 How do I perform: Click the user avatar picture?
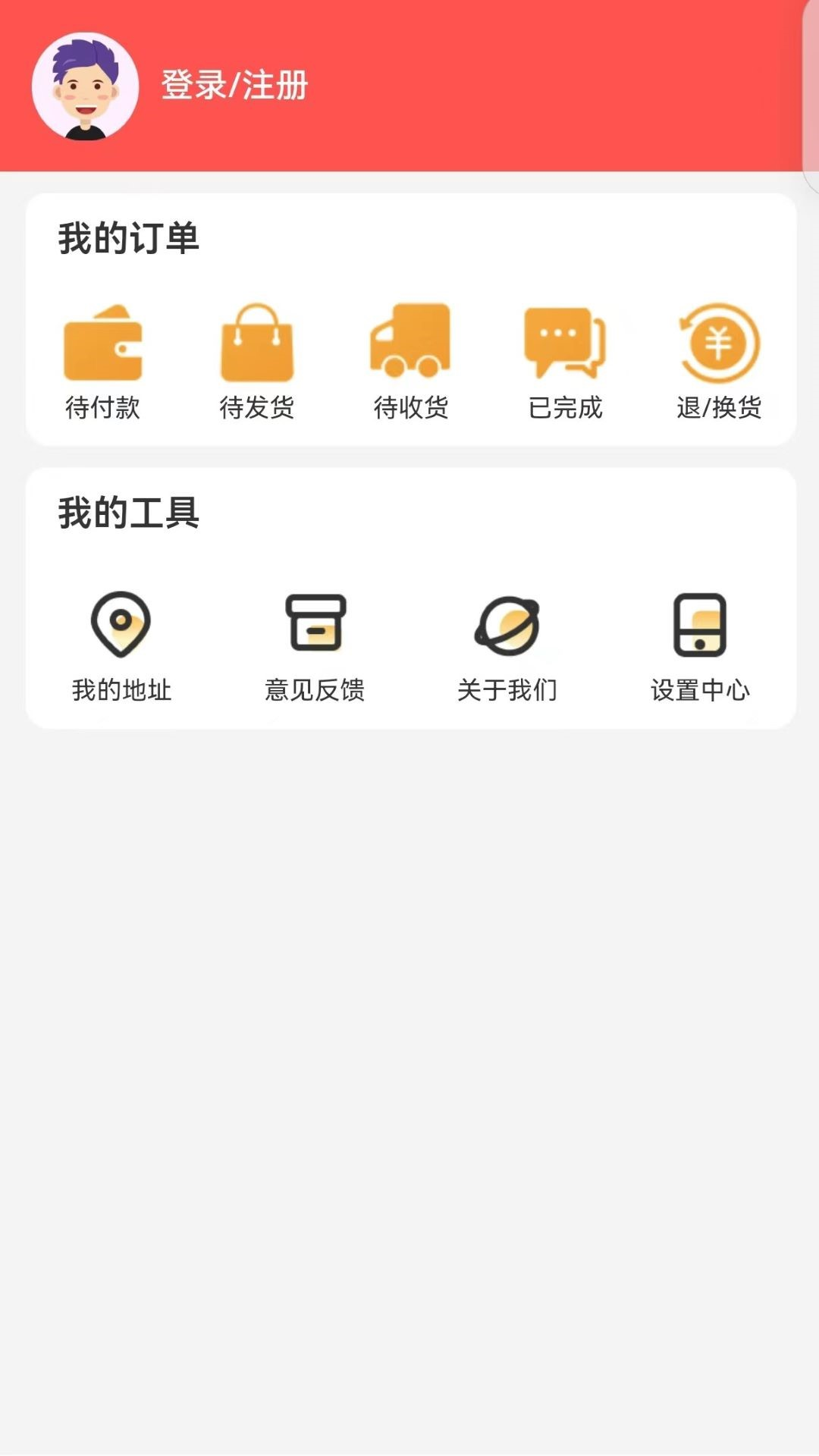click(82, 87)
